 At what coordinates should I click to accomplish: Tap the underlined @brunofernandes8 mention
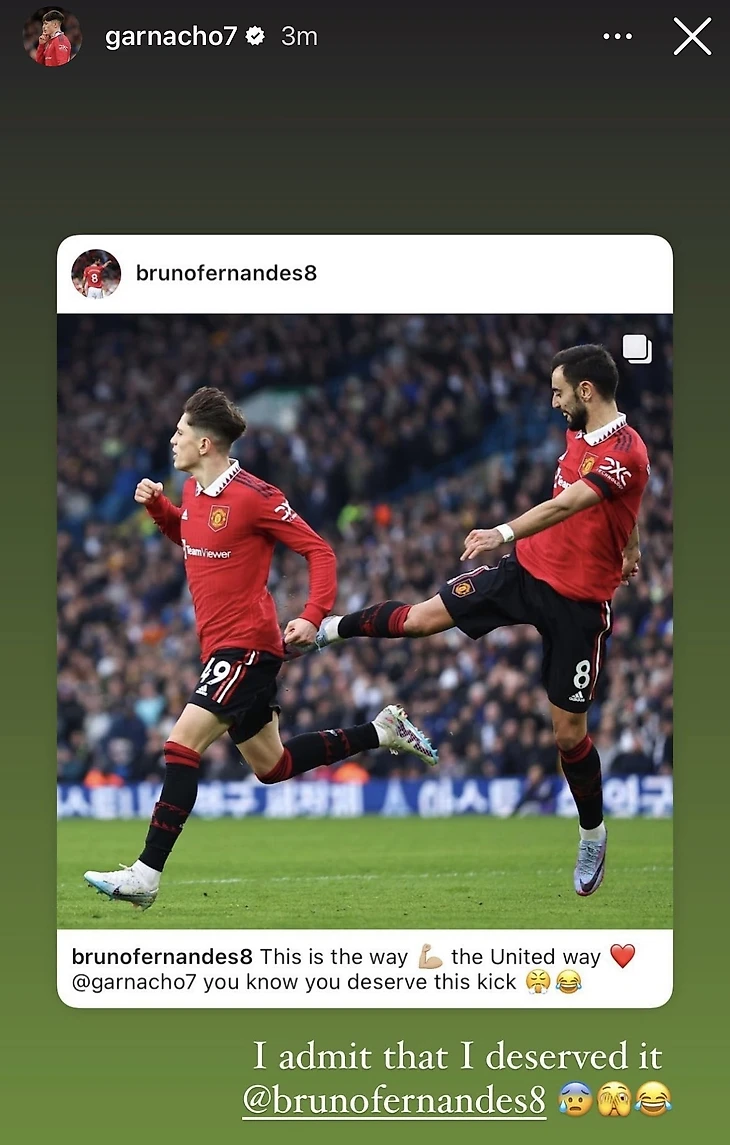[394, 1101]
